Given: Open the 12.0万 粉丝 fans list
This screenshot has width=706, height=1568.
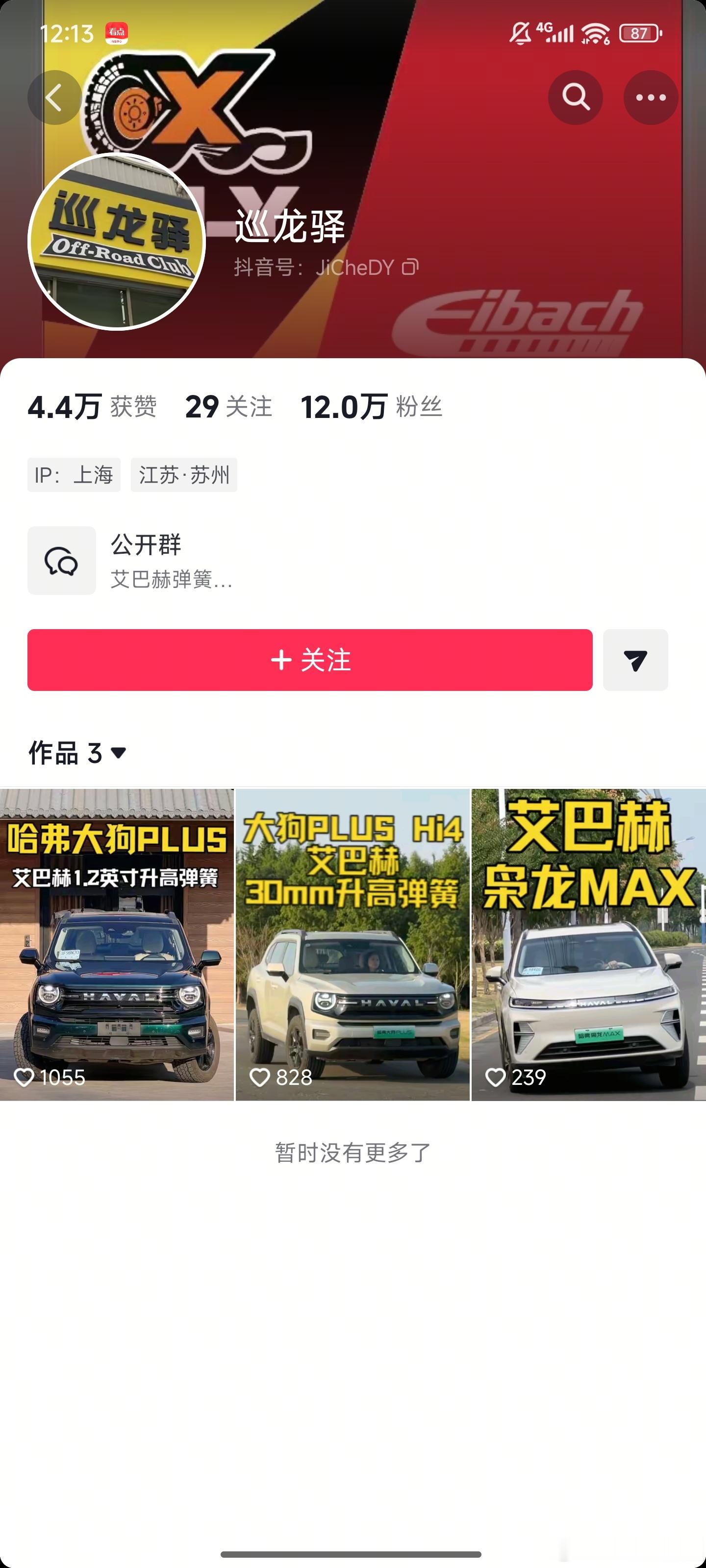Looking at the screenshot, I should (370, 407).
